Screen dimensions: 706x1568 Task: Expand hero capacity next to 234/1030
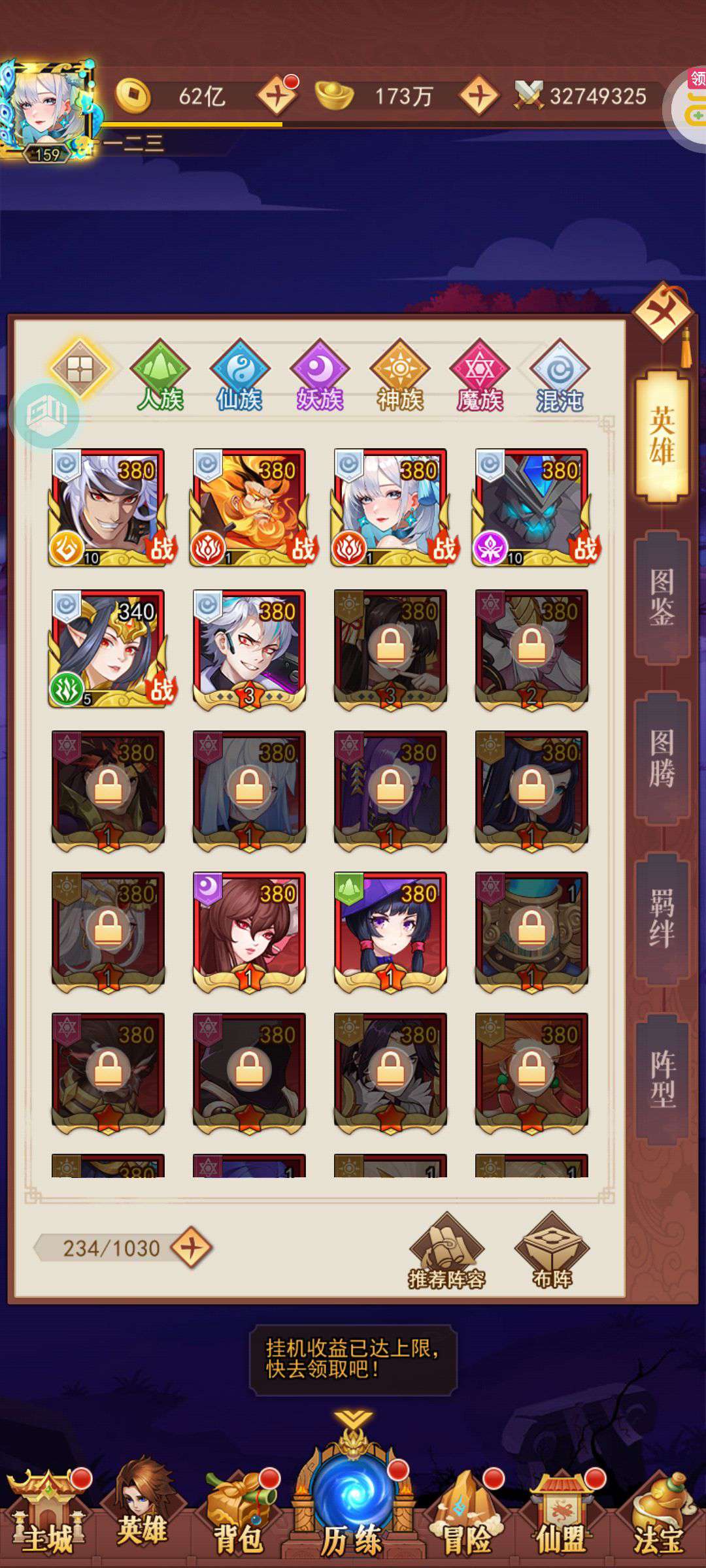point(191,1247)
